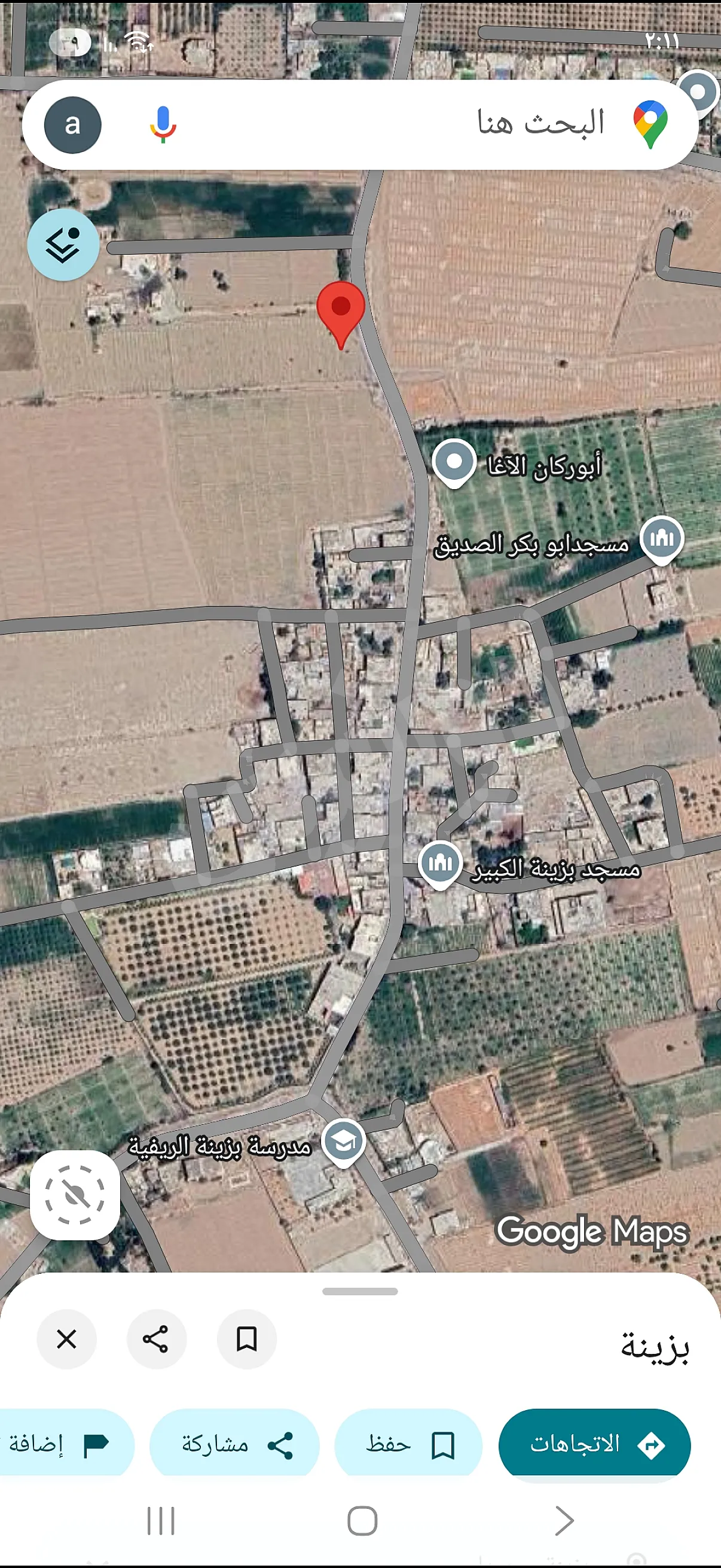Open the account avatar "a"

point(72,125)
